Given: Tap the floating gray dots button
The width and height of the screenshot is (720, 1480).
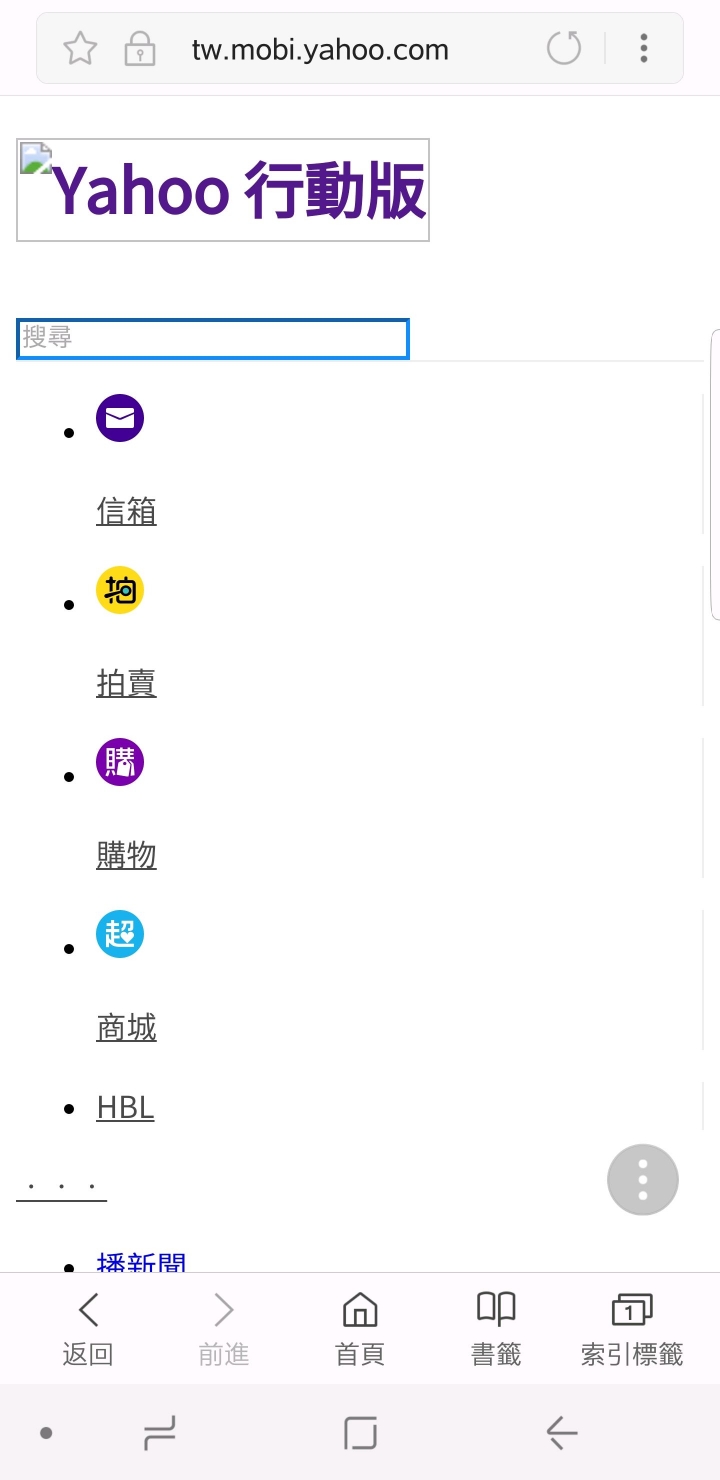Looking at the screenshot, I should (x=643, y=1180).
